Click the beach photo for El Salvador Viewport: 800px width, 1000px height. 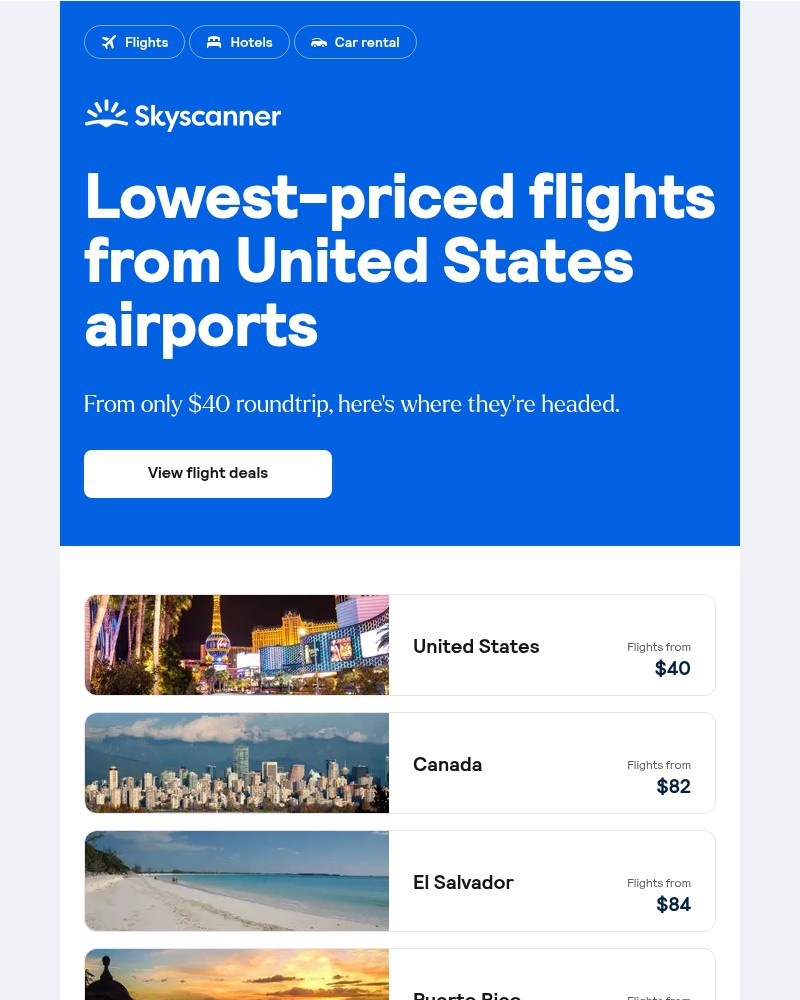(236, 881)
